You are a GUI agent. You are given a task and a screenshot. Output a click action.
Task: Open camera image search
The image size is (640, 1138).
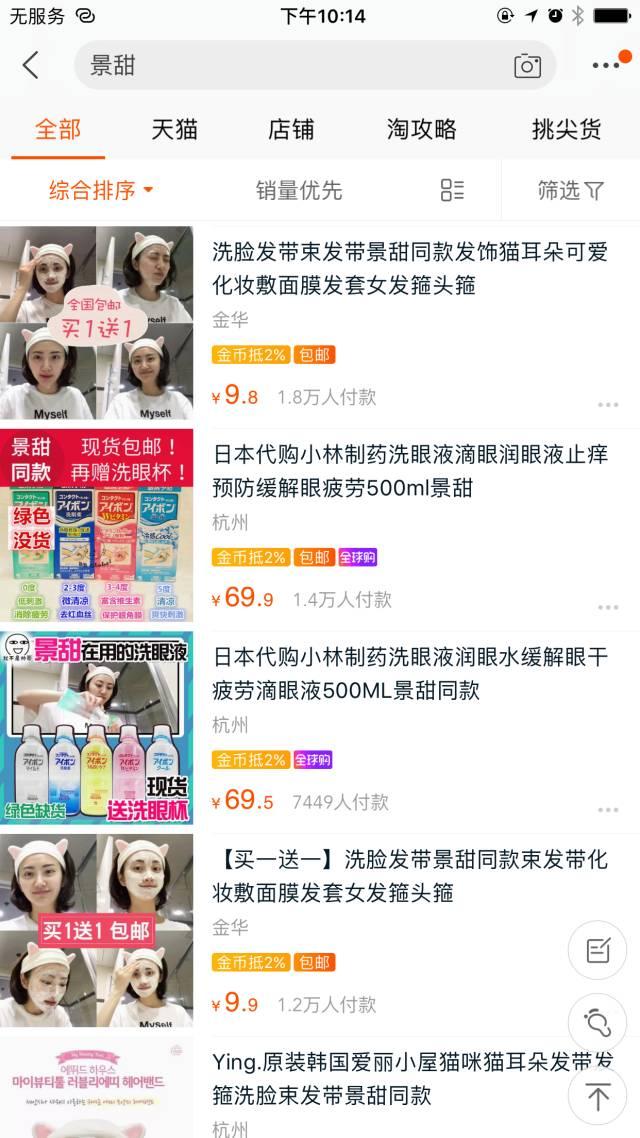528,65
